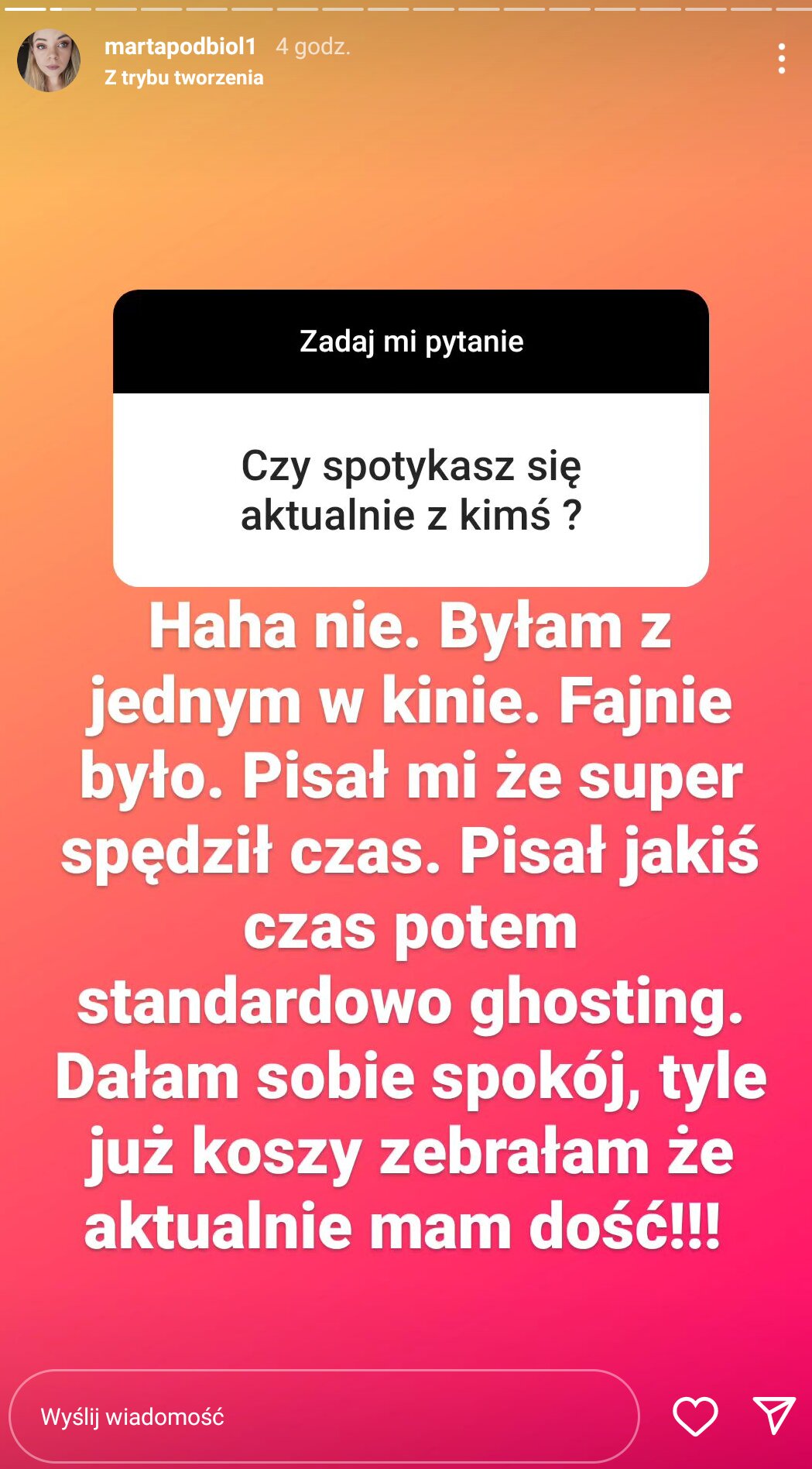Like this story with the heart

[695, 1416]
